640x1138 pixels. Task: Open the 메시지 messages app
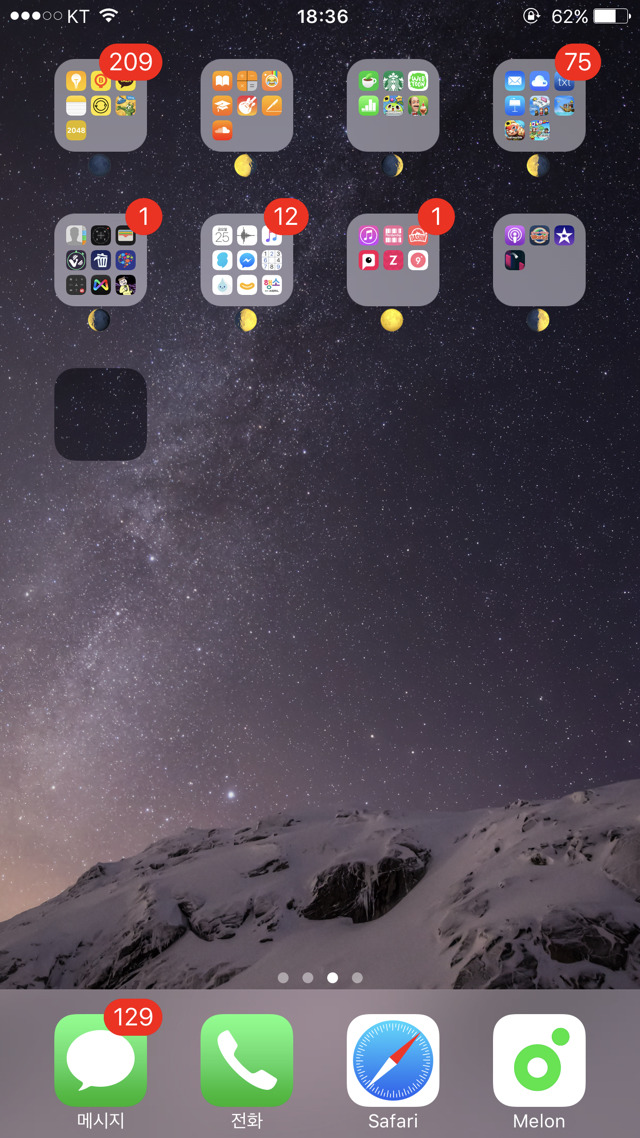tap(100, 1060)
